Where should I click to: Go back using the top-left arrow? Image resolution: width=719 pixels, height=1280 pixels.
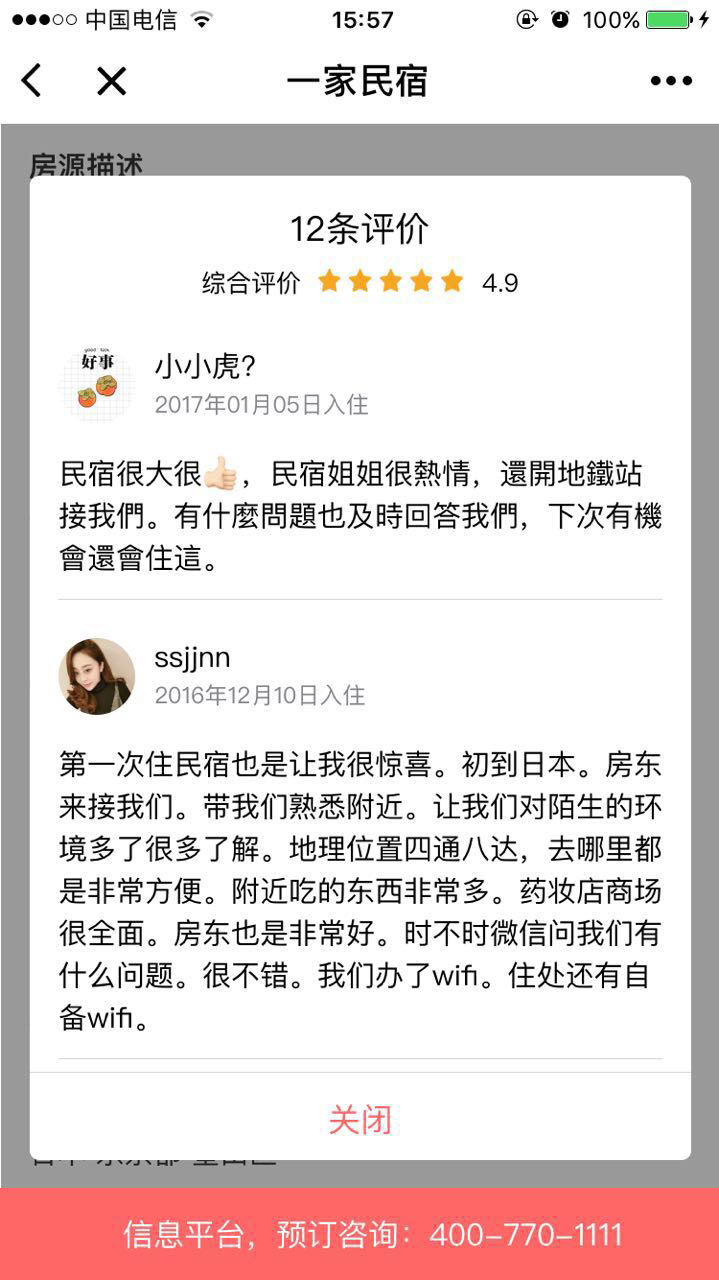32,81
